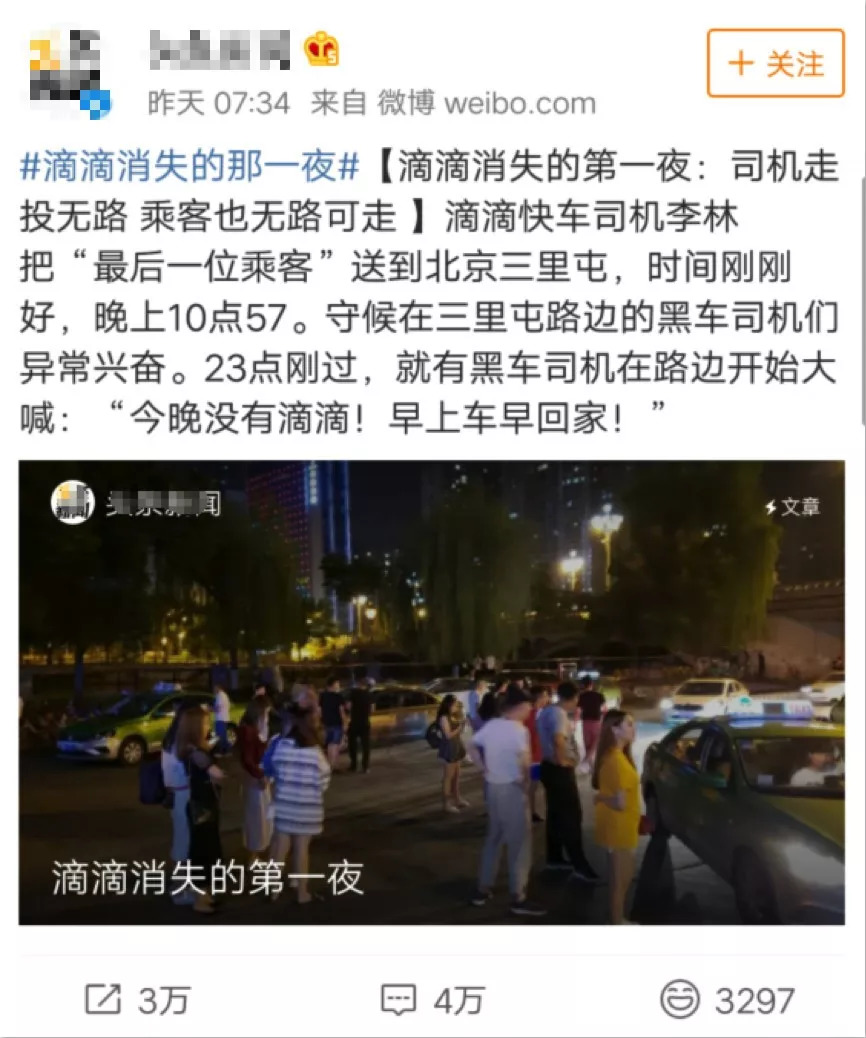Open the hashtag #滴滴消失的那一夜#
866x1038 pixels.
[189, 168]
